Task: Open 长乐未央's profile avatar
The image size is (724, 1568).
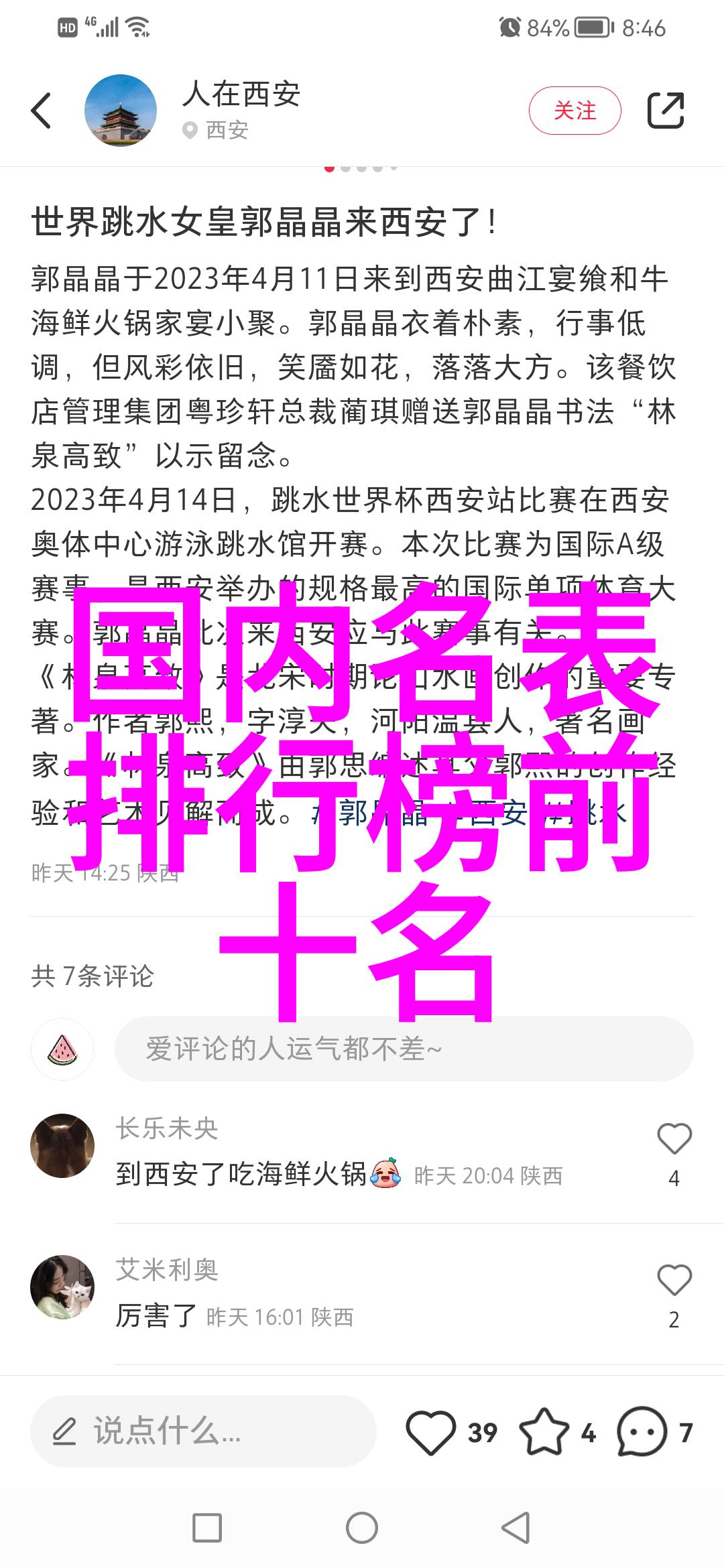Action: pos(62,1146)
